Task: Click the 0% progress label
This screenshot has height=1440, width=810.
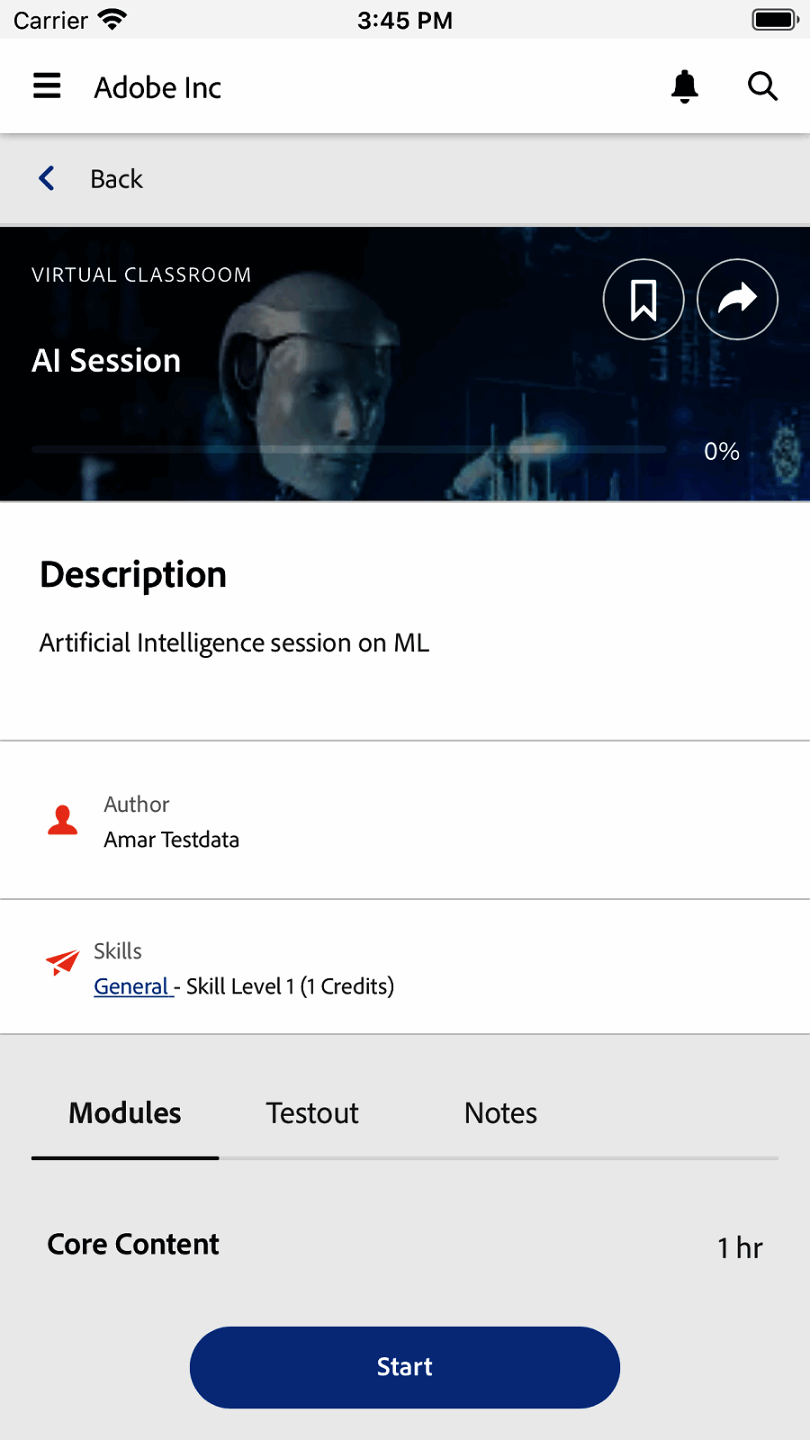Action: (x=721, y=451)
